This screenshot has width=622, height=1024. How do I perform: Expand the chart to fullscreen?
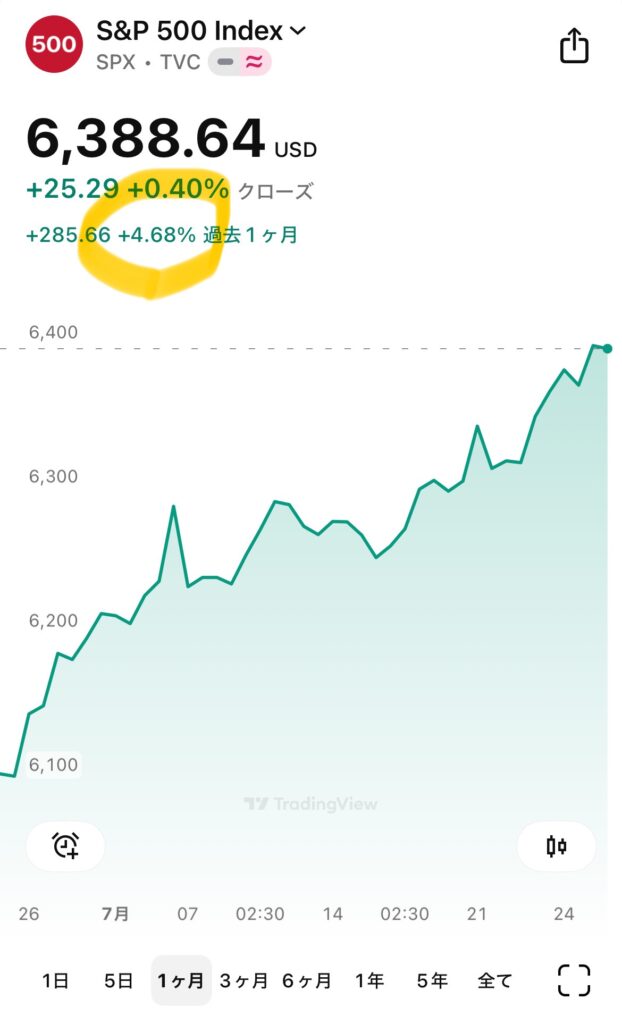pos(574,980)
